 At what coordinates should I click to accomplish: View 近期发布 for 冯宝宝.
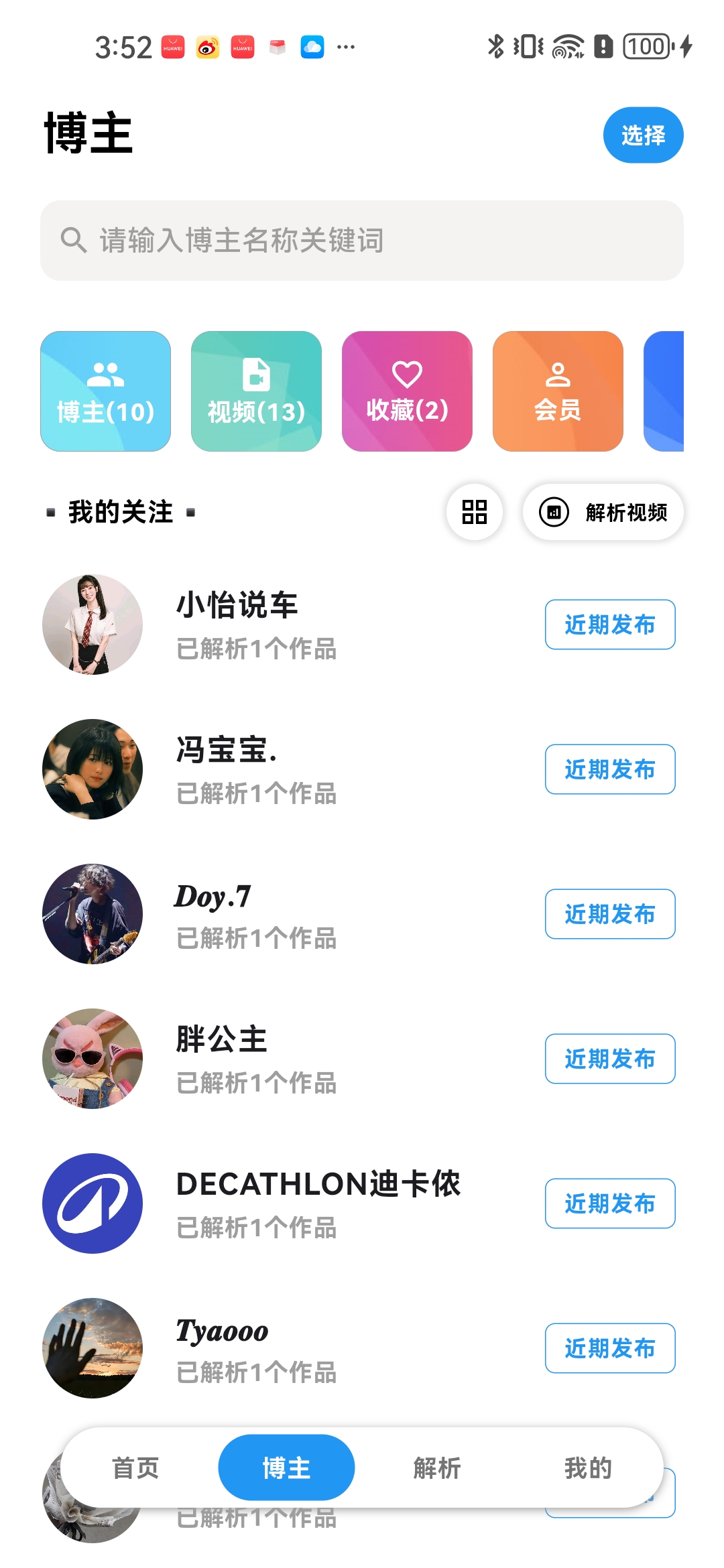tap(609, 769)
